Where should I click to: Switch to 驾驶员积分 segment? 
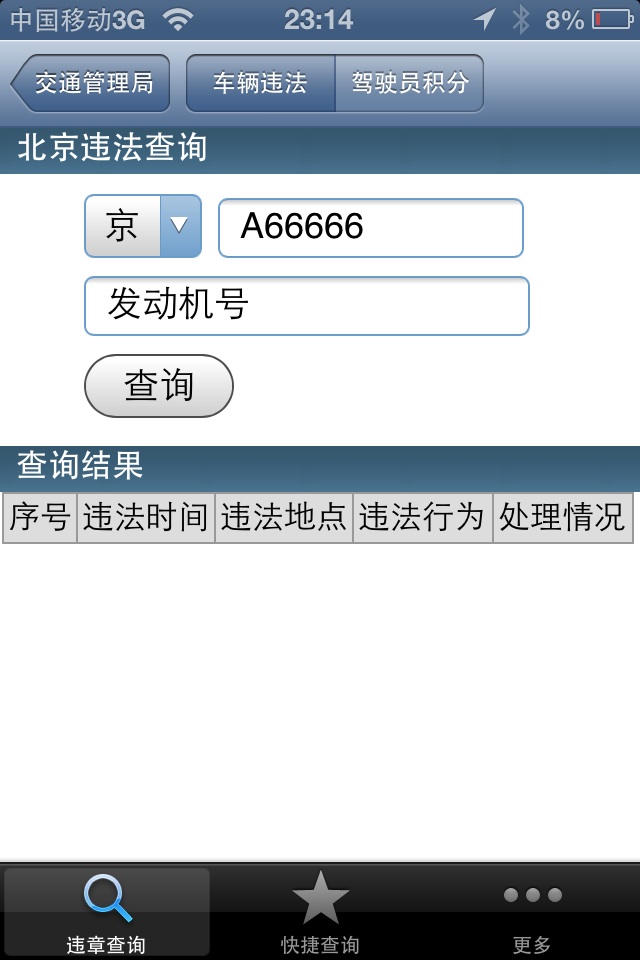coord(409,83)
